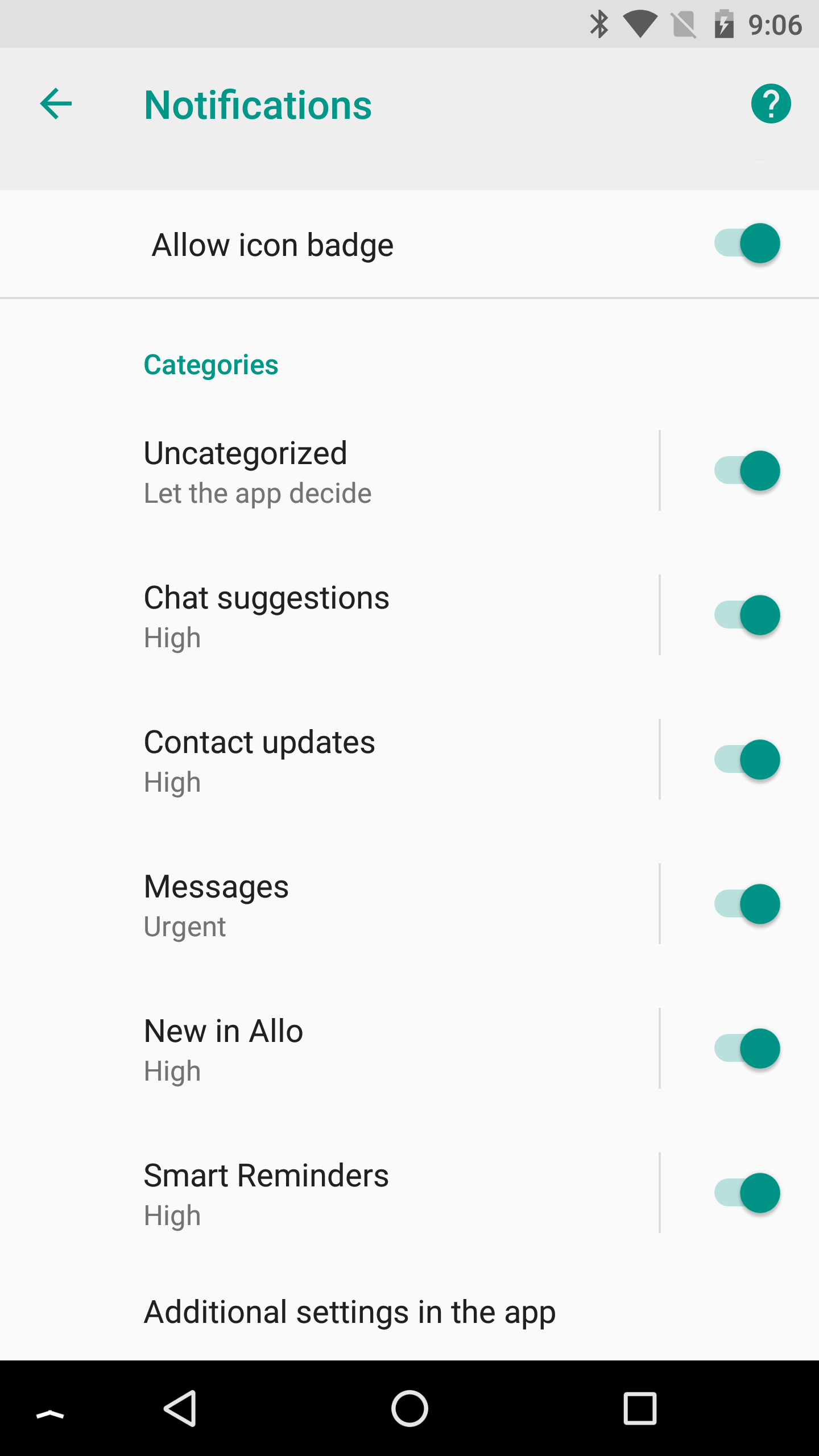Viewport: 819px width, 1456px height.
Task: Toggle the Smart Reminders switch
Action: click(747, 1193)
